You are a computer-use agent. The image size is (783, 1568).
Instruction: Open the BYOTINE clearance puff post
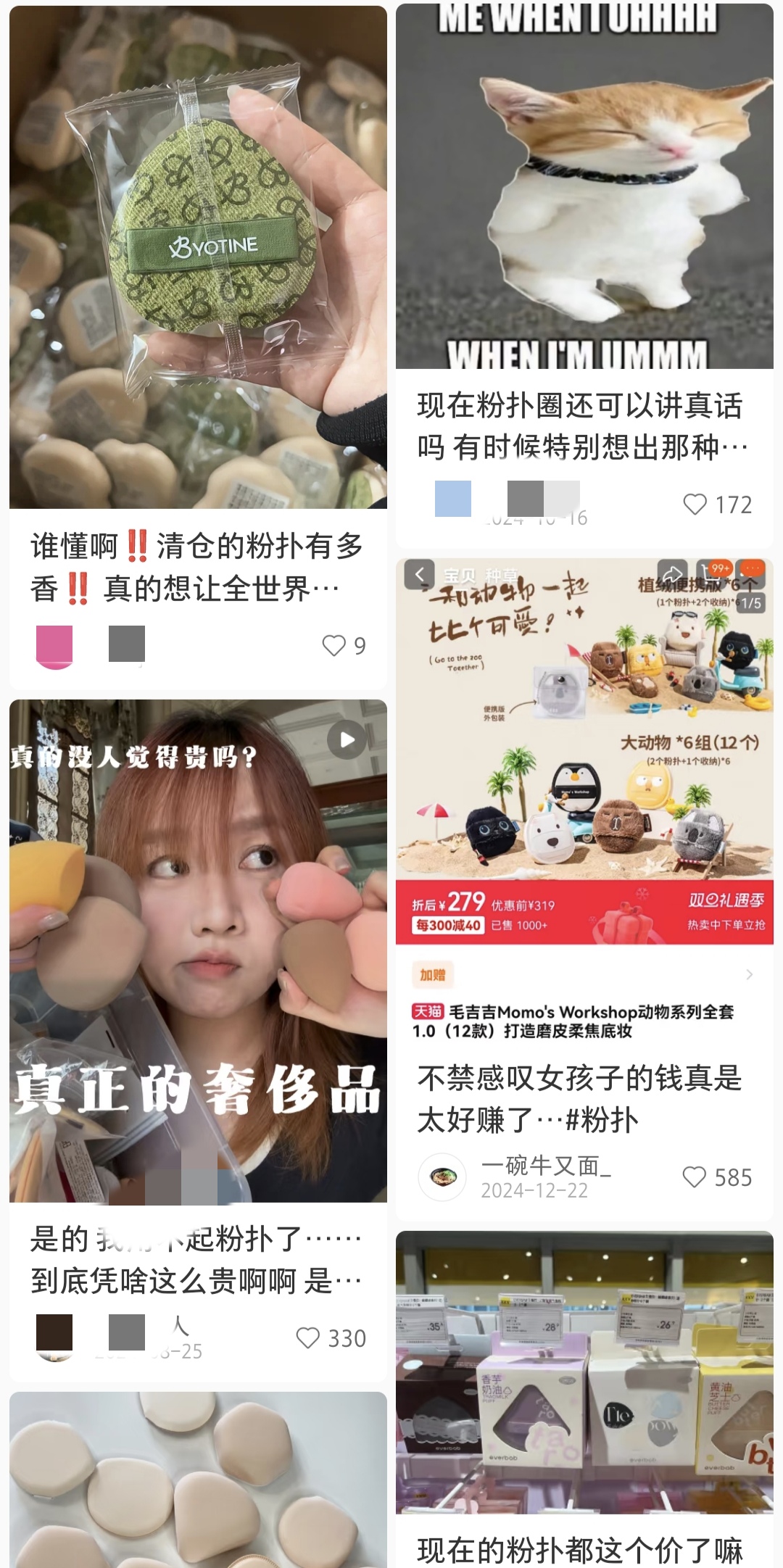(198, 257)
